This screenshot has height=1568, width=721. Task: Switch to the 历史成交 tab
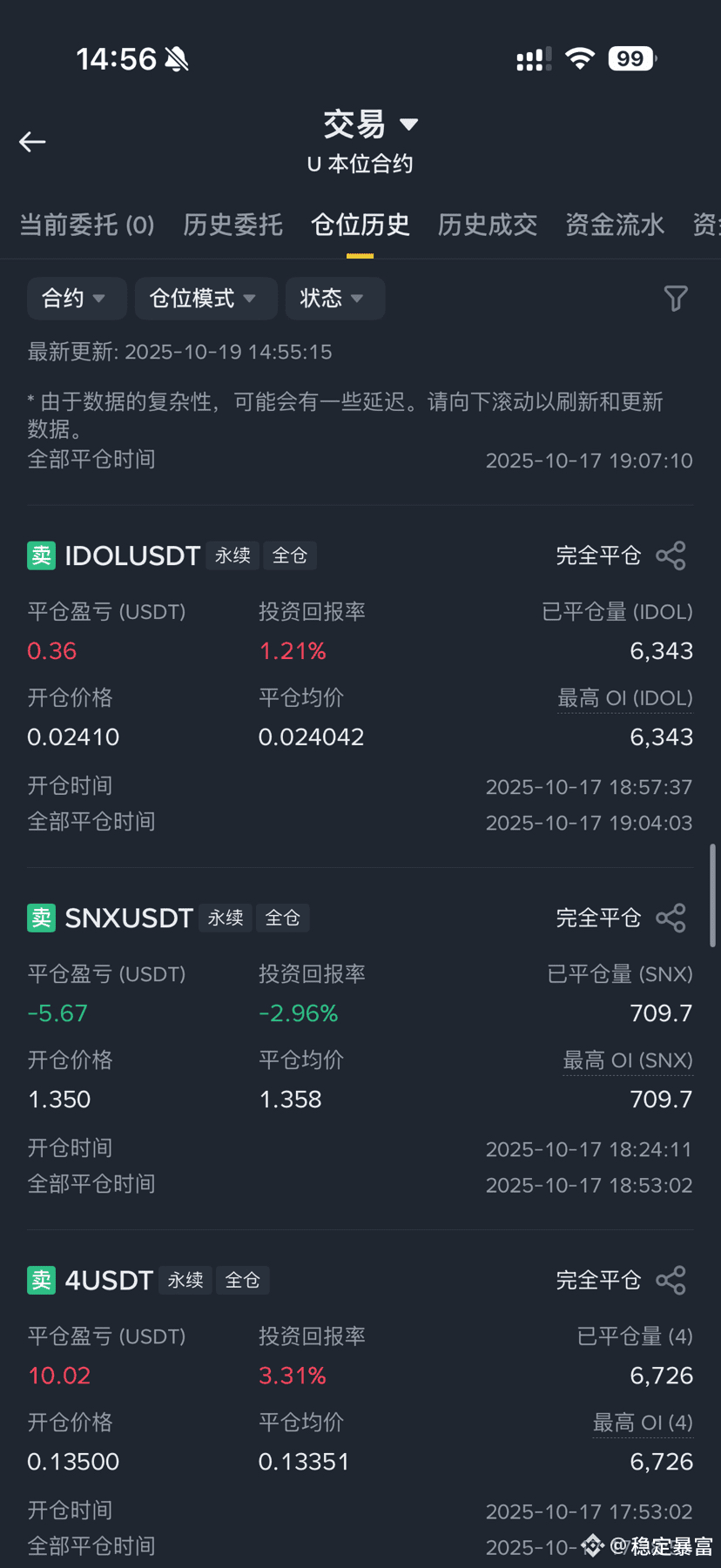coord(487,225)
